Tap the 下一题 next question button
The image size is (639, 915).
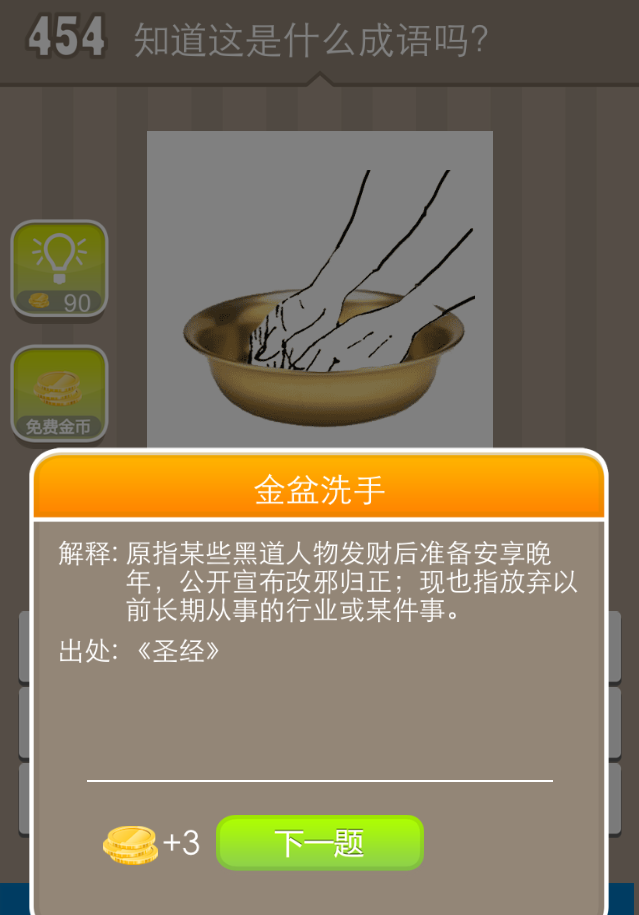point(319,843)
